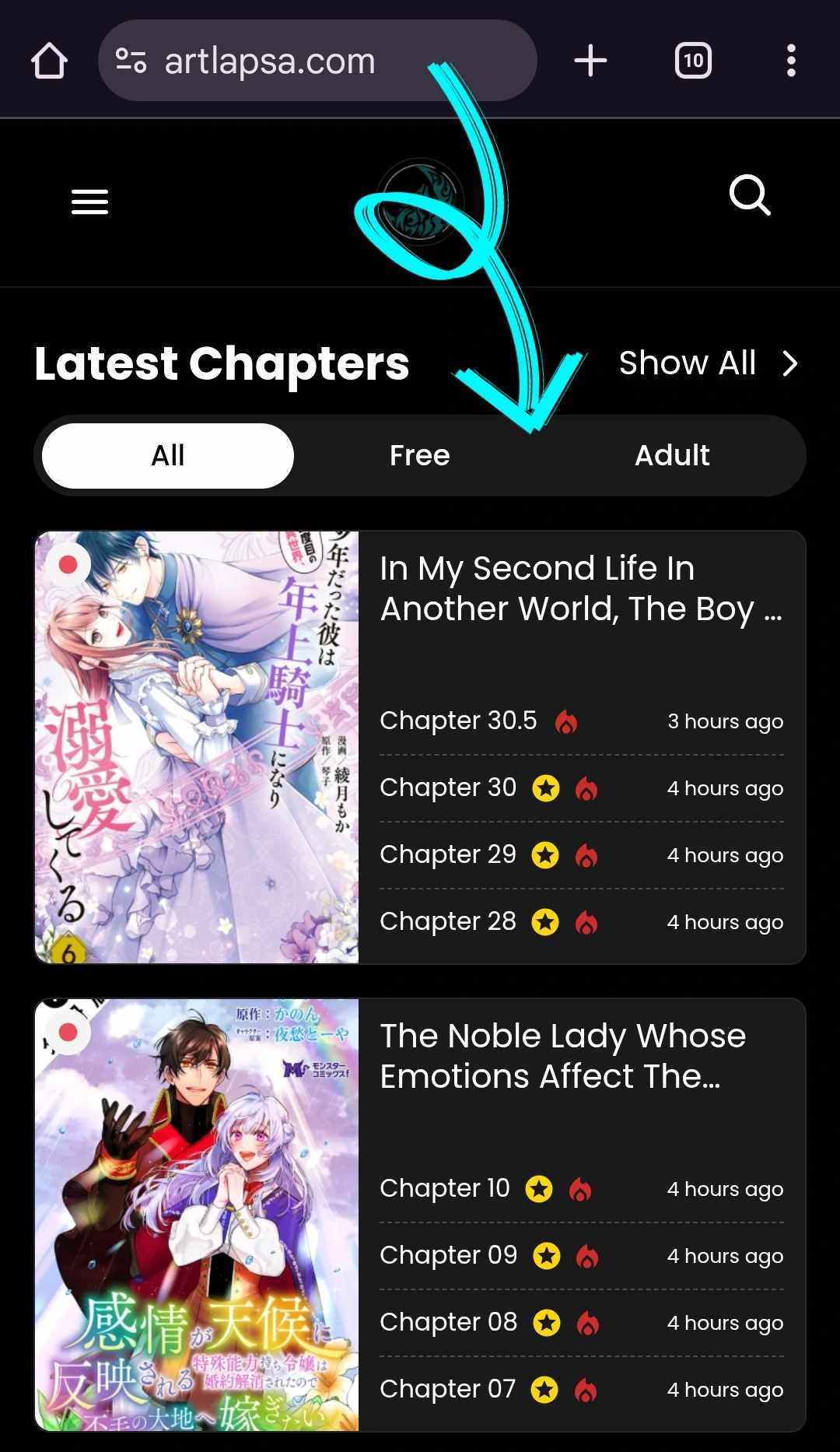Screen dimensions: 840x1452
Task: Select the All filter tab
Action: (168, 456)
